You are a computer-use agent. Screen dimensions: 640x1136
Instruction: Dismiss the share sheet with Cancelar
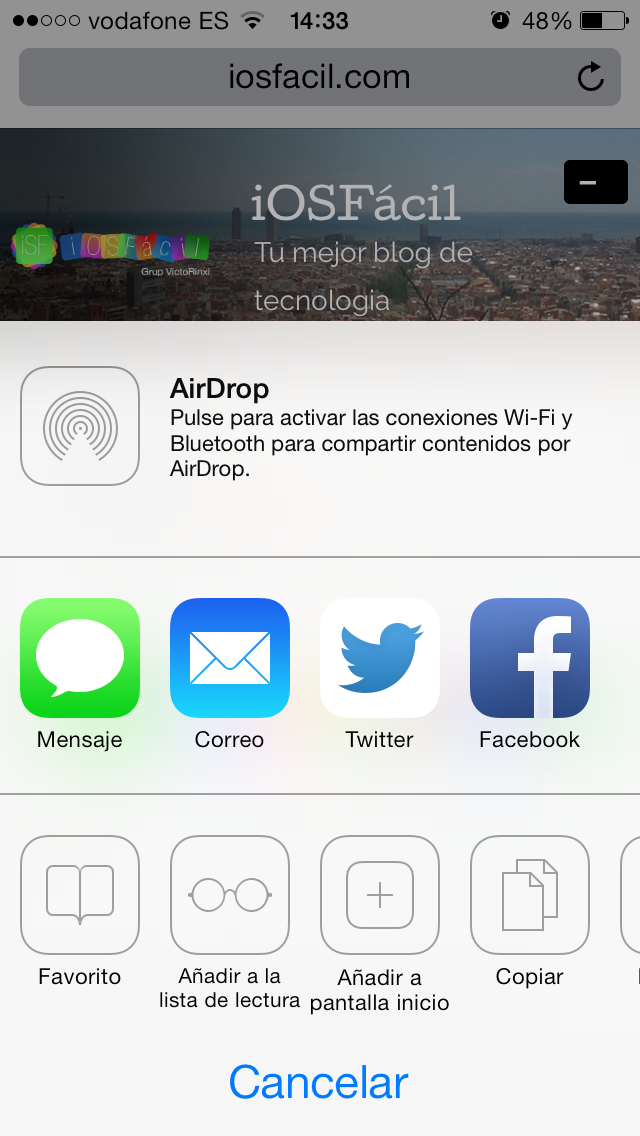[319, 1083]
